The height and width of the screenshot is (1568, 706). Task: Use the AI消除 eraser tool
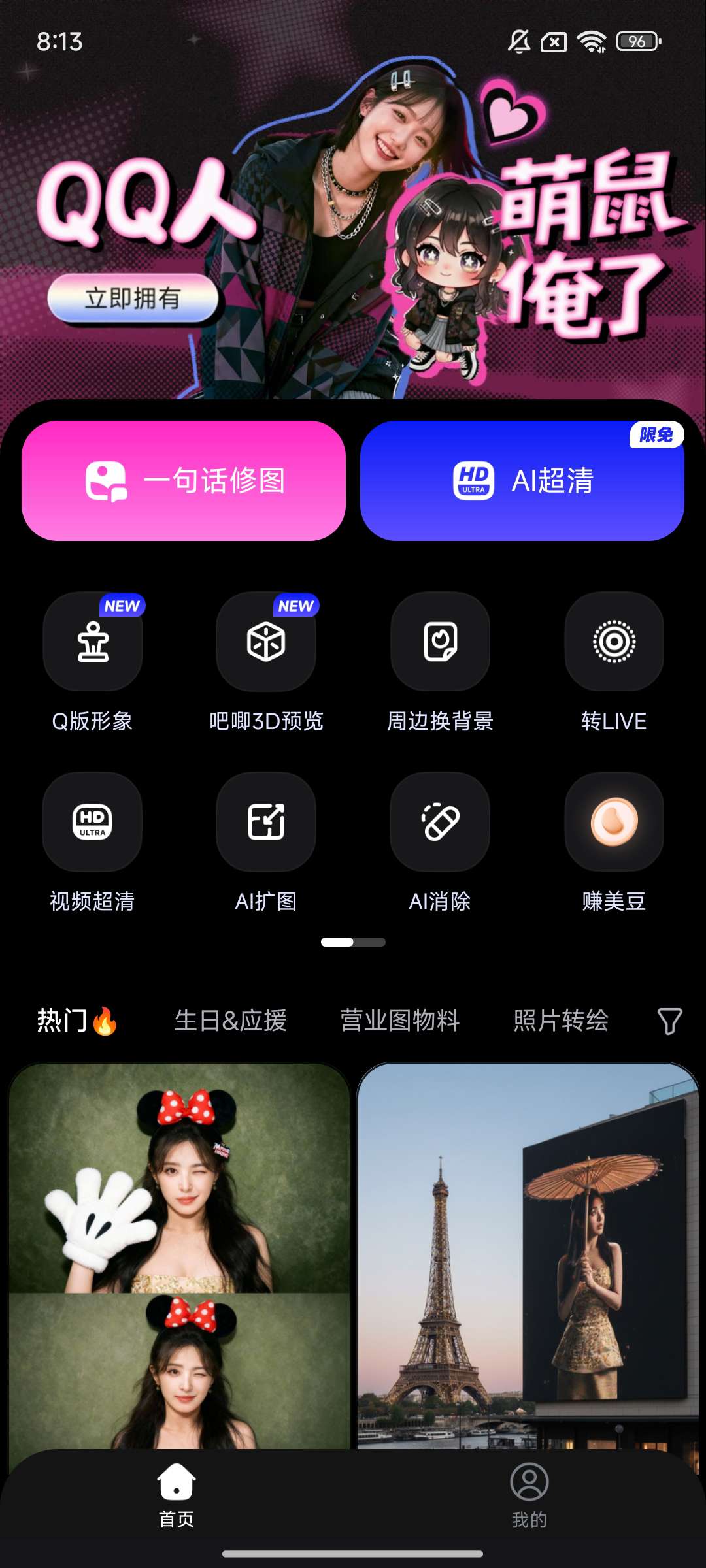click(x=440, y=823)
